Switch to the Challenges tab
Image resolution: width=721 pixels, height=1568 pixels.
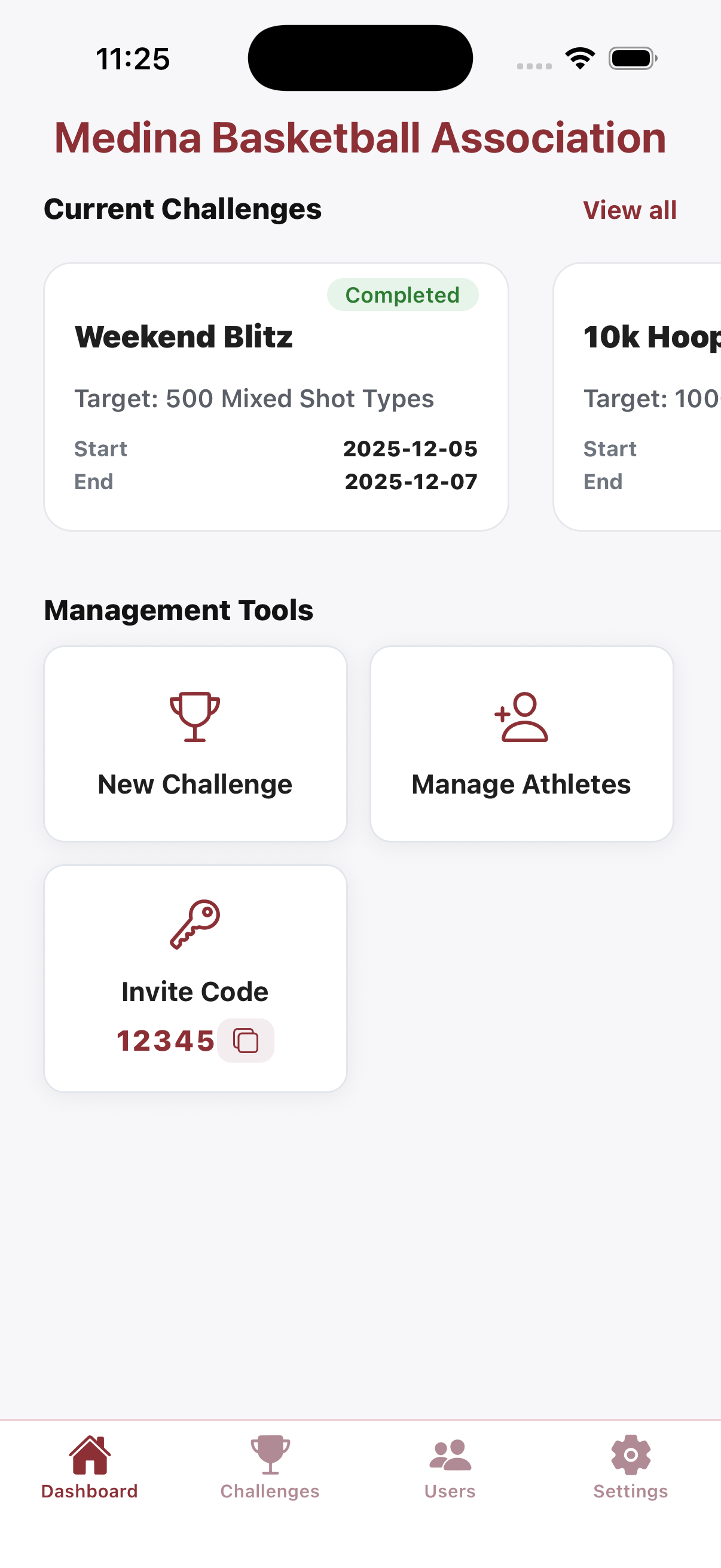coord(270,1468)
